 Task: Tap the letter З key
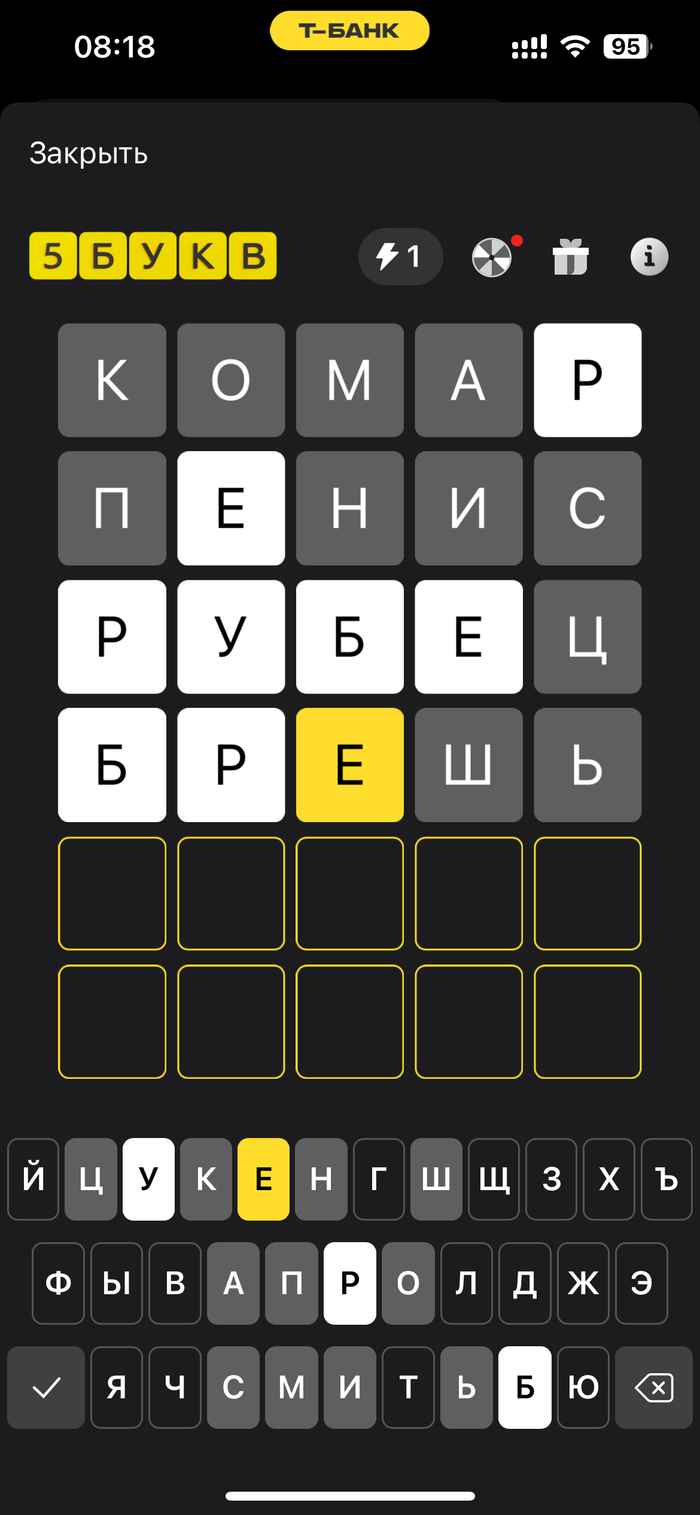(x=552, y=1179)
